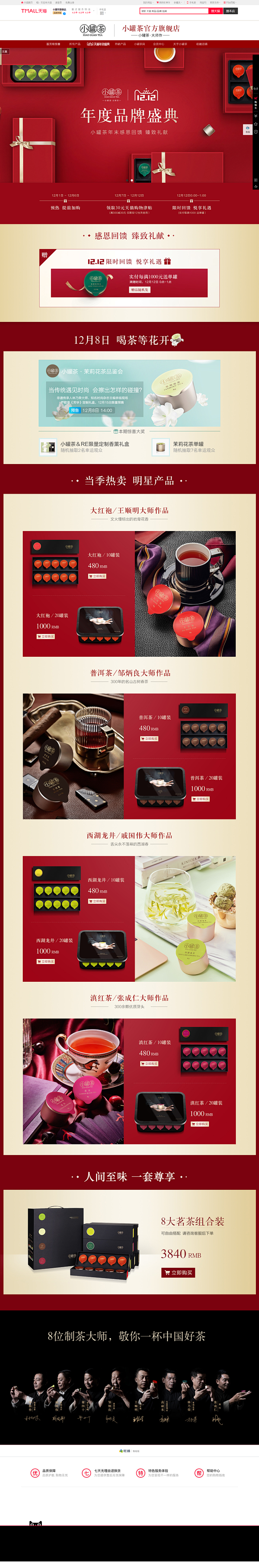The image size is (259, 1568).
Task: Buy 普洱茶 10罐装 now
Action: [x=149, y=738]
